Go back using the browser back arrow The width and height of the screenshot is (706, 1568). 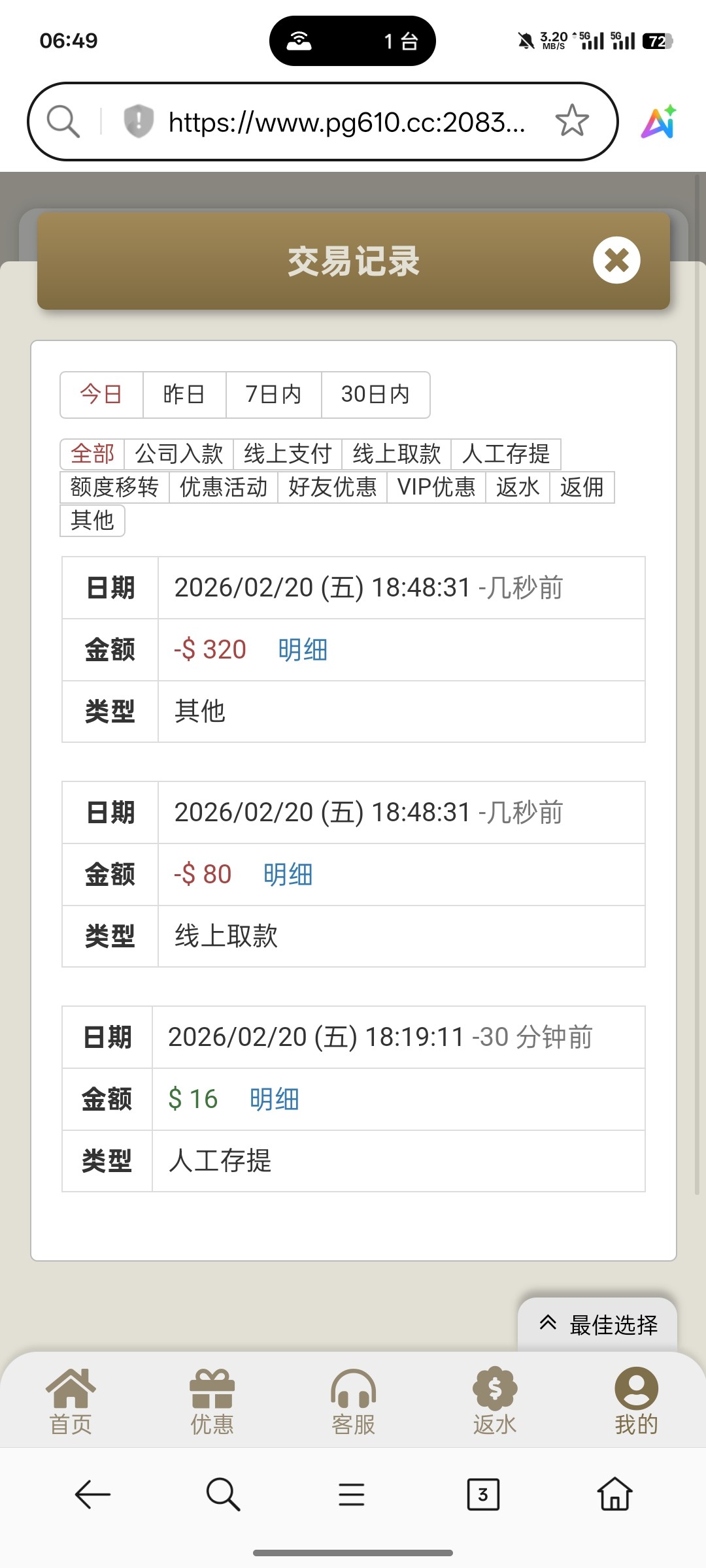[92, 1494]
